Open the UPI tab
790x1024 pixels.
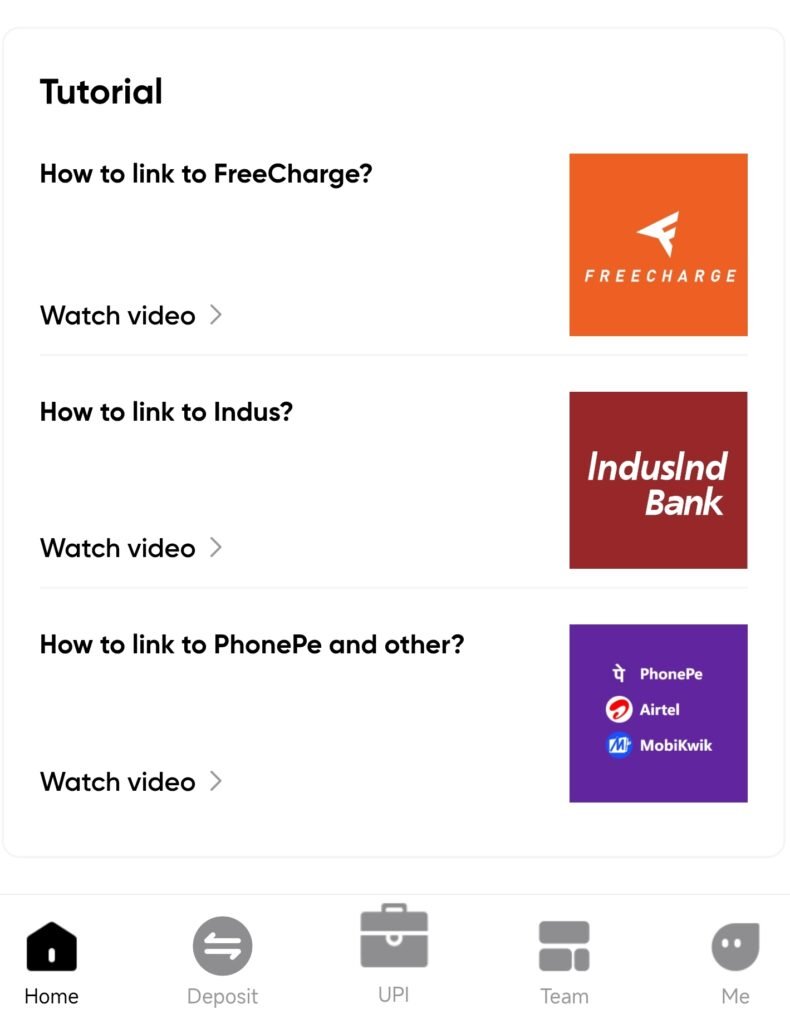394,951
